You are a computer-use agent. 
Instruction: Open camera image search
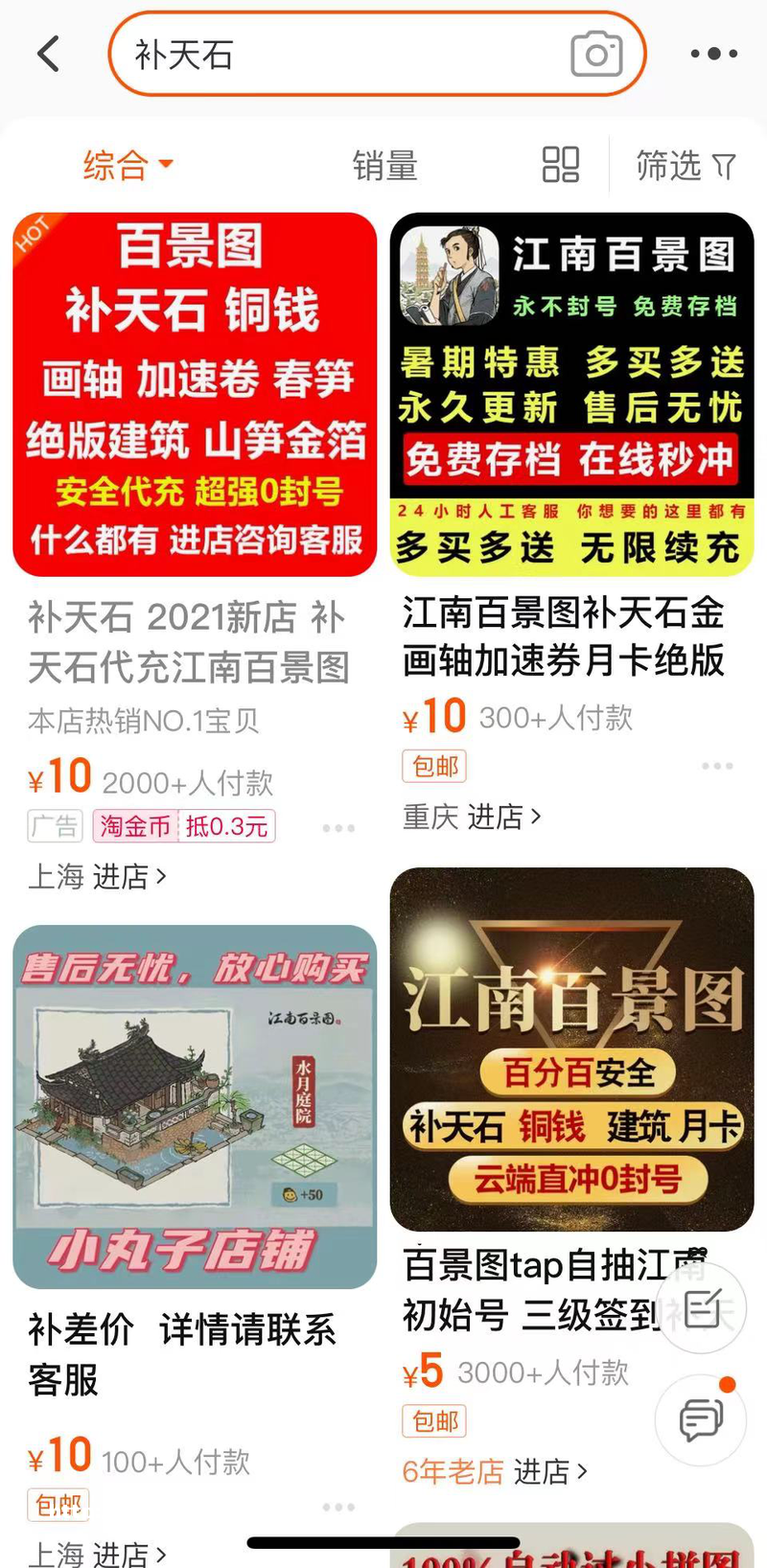tap(596, 55)
